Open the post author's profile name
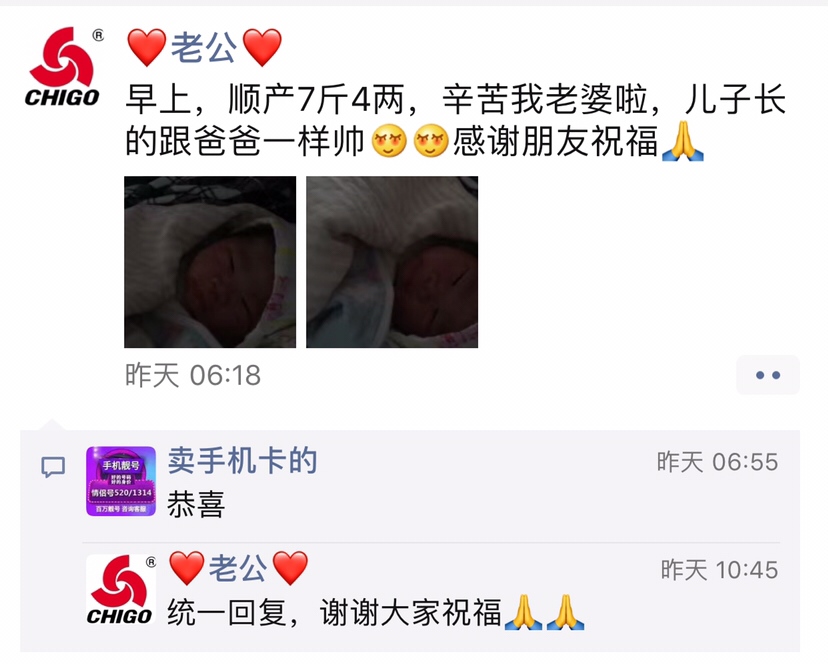 click(204, 47)
